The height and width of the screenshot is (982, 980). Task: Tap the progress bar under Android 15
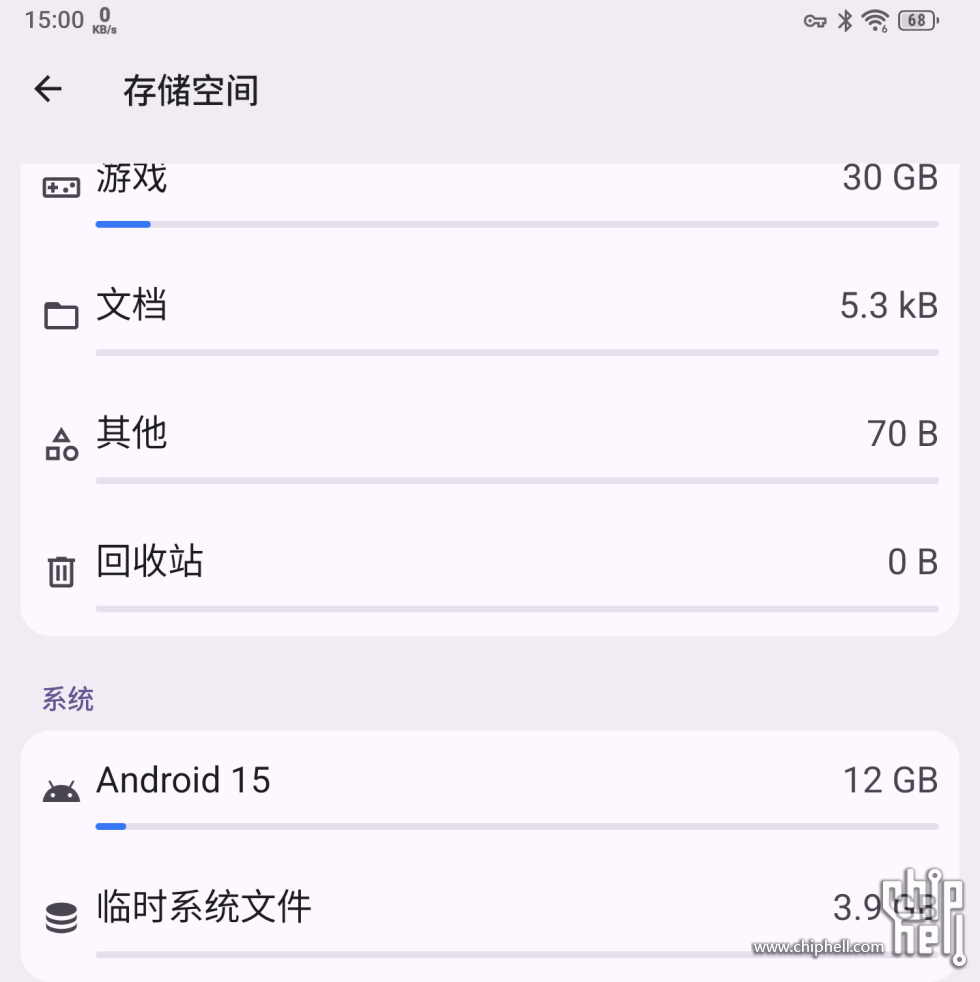click(x=111, y=826)
